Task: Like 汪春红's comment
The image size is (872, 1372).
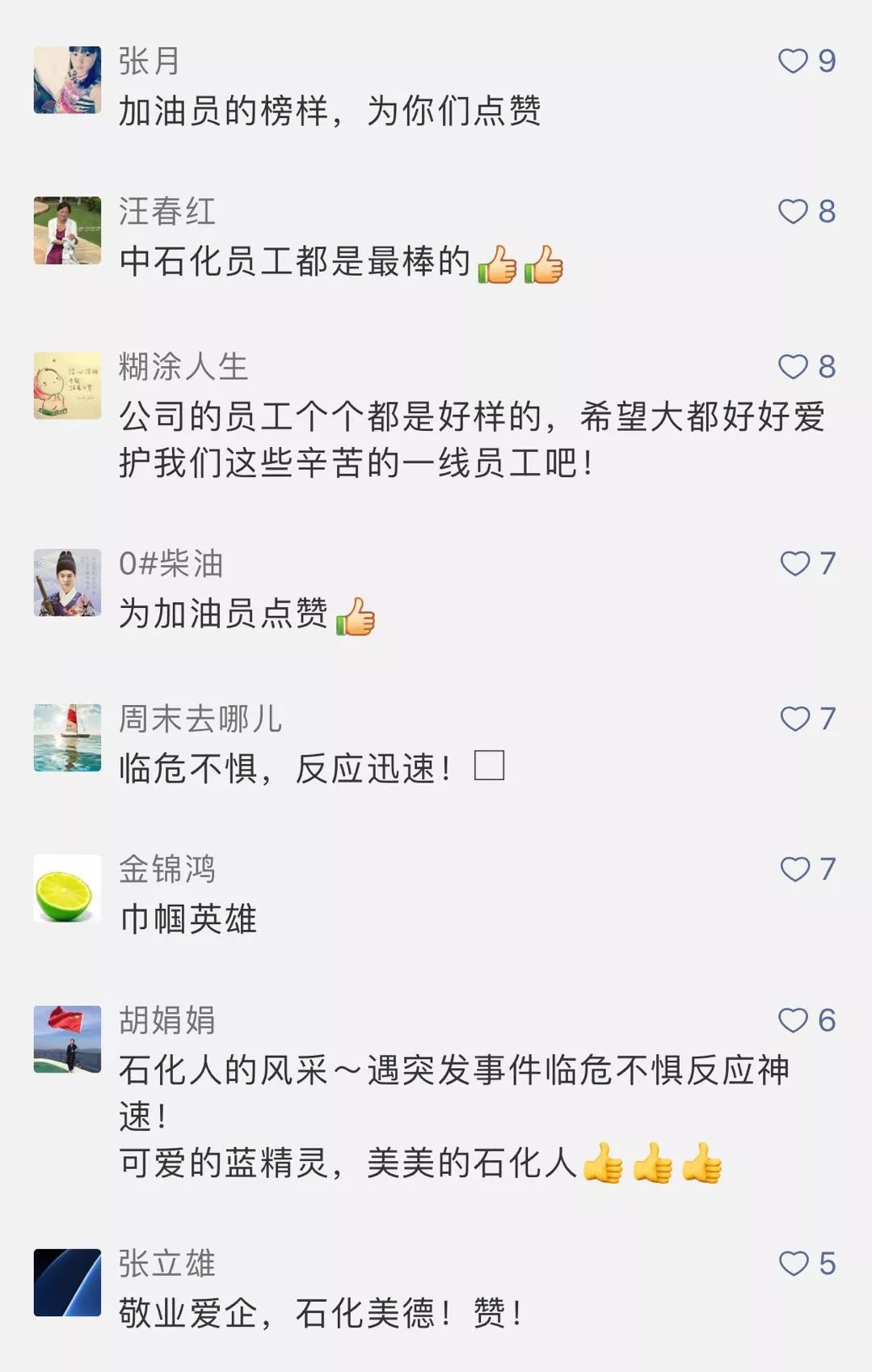Action: point(793,212)
